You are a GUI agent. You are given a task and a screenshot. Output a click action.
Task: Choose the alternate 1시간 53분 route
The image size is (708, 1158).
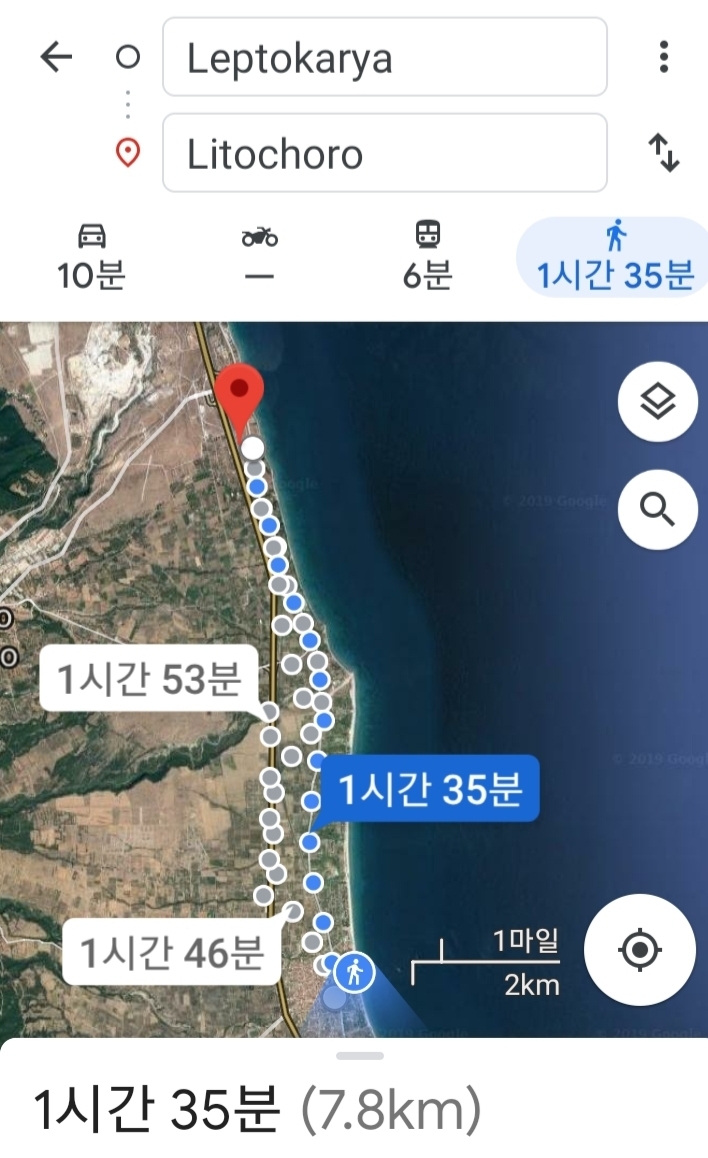[149, 681]
